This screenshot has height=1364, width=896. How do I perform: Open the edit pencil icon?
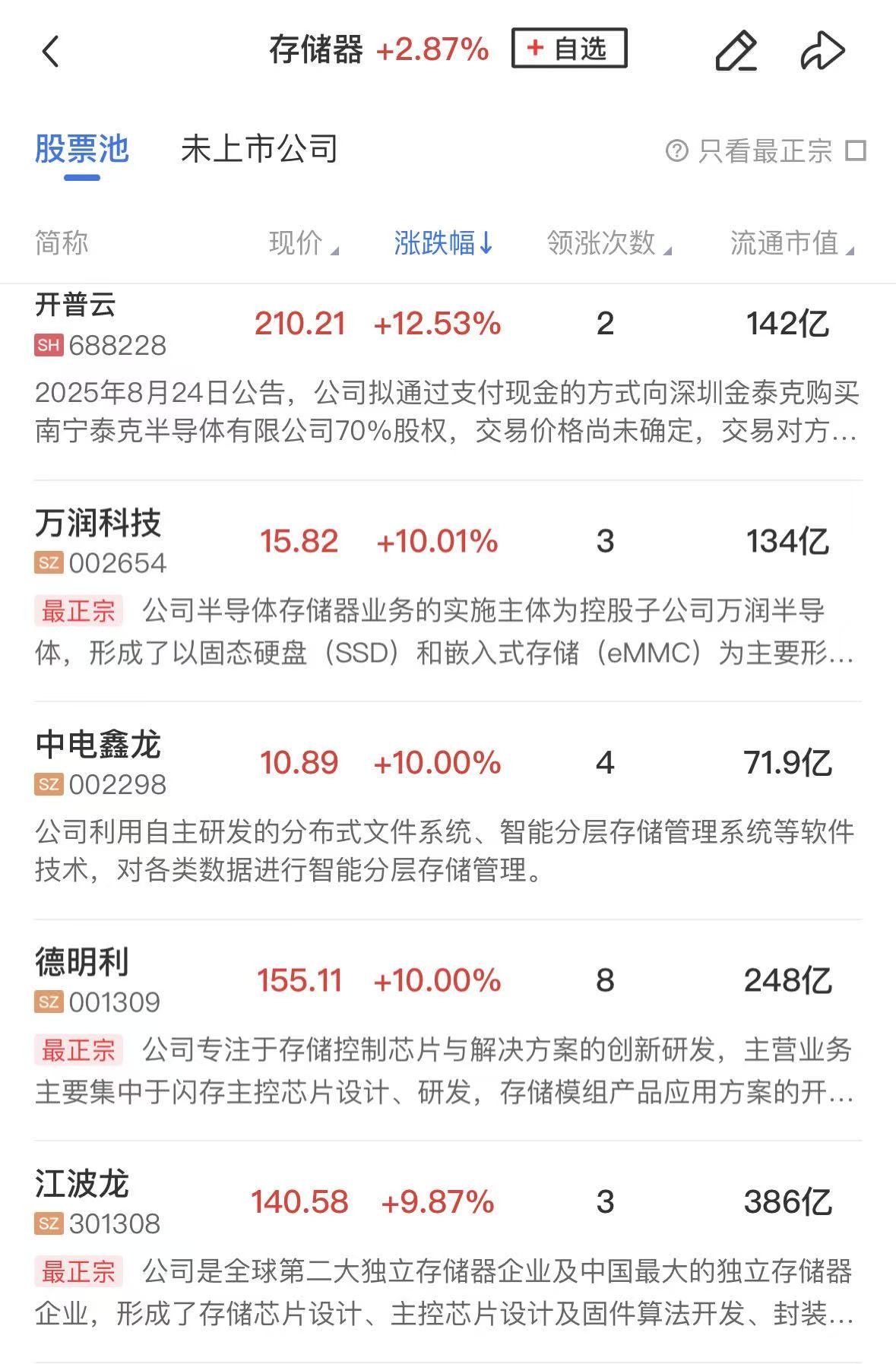tap(736, 52)
